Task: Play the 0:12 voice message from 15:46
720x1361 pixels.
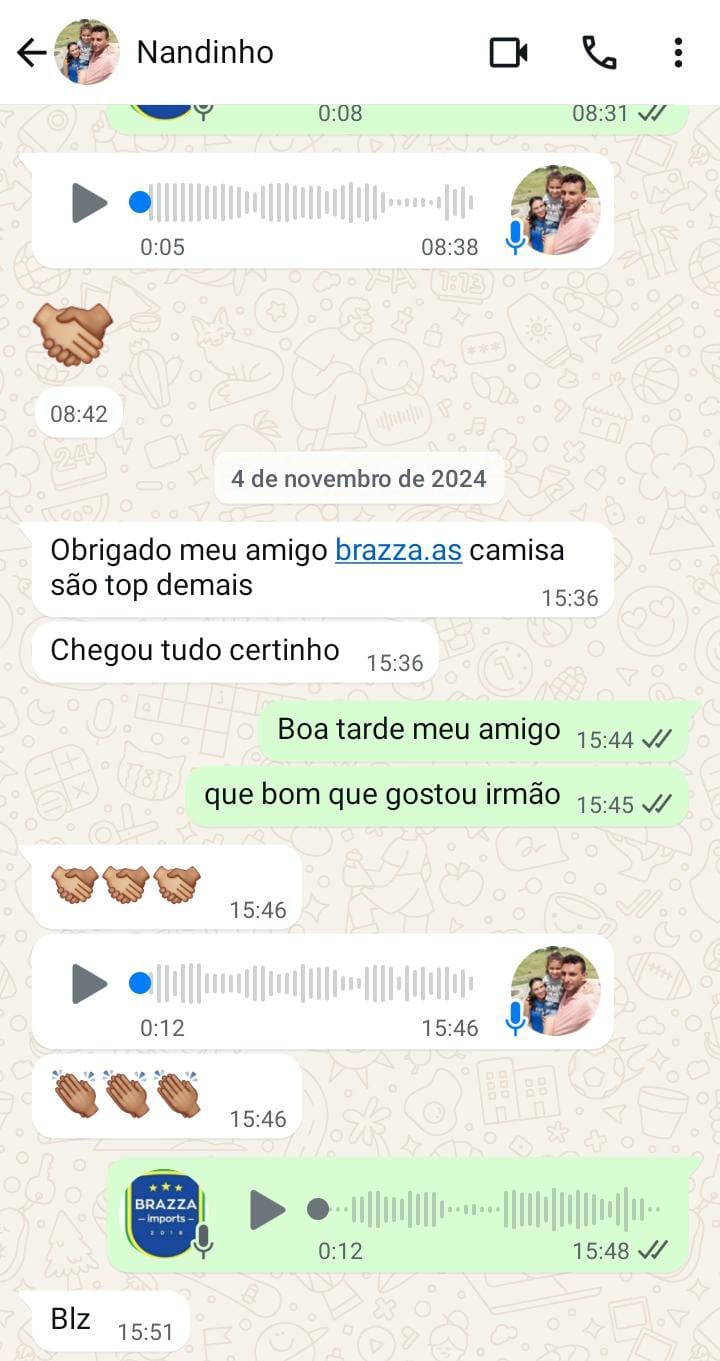Action: [89, 984]
